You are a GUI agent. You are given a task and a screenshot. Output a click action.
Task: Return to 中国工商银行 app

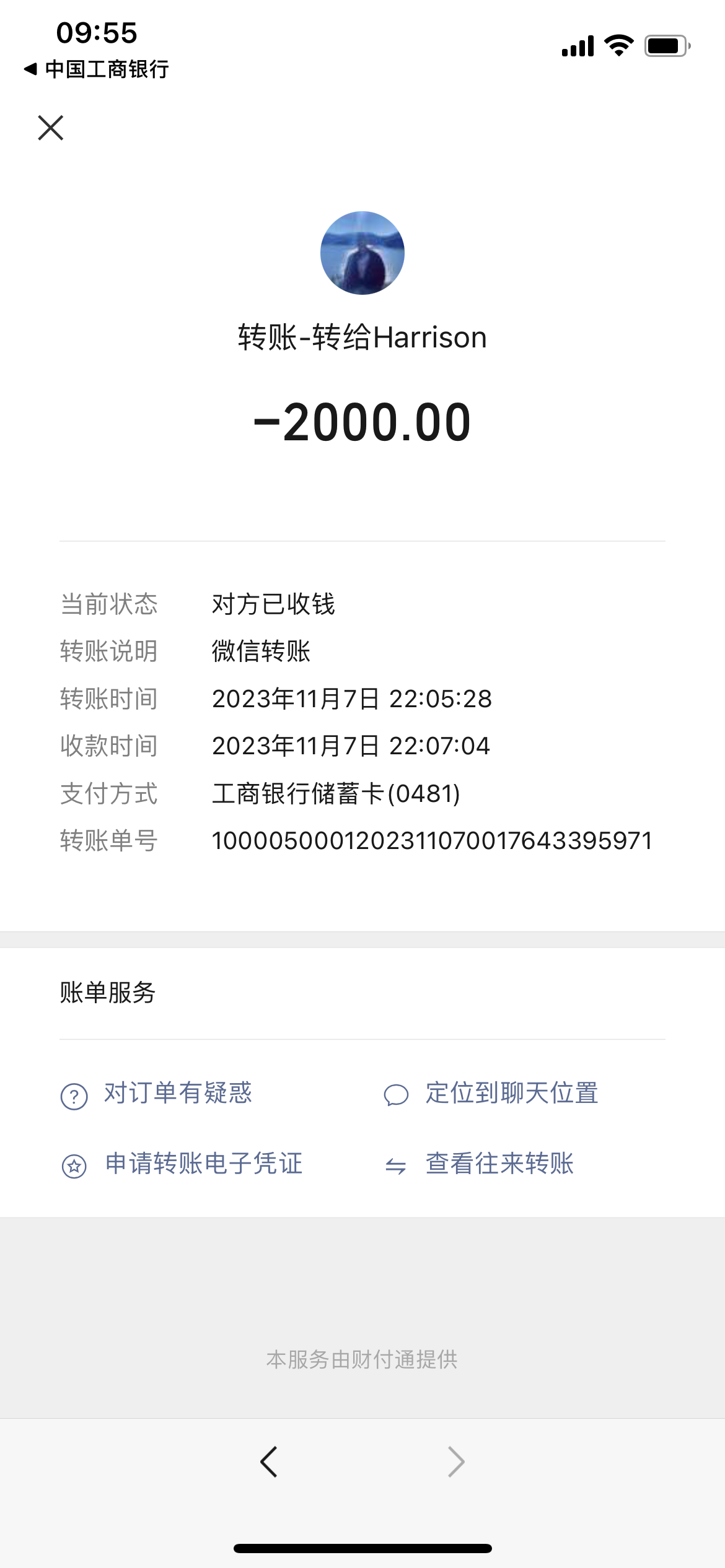(x=96, y=69)
